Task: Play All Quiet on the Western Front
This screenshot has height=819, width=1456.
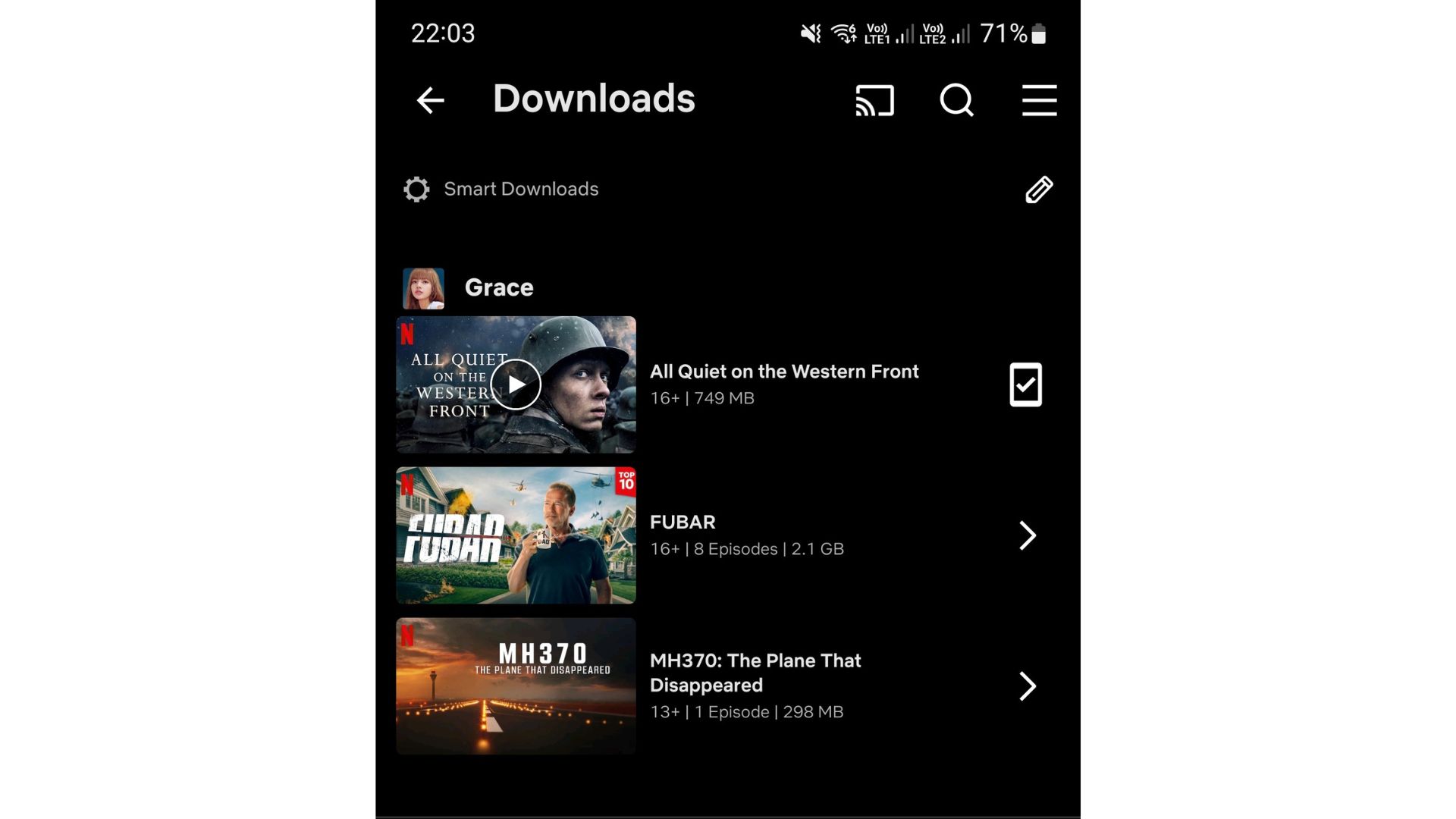Action: click(x=516, y=384)
